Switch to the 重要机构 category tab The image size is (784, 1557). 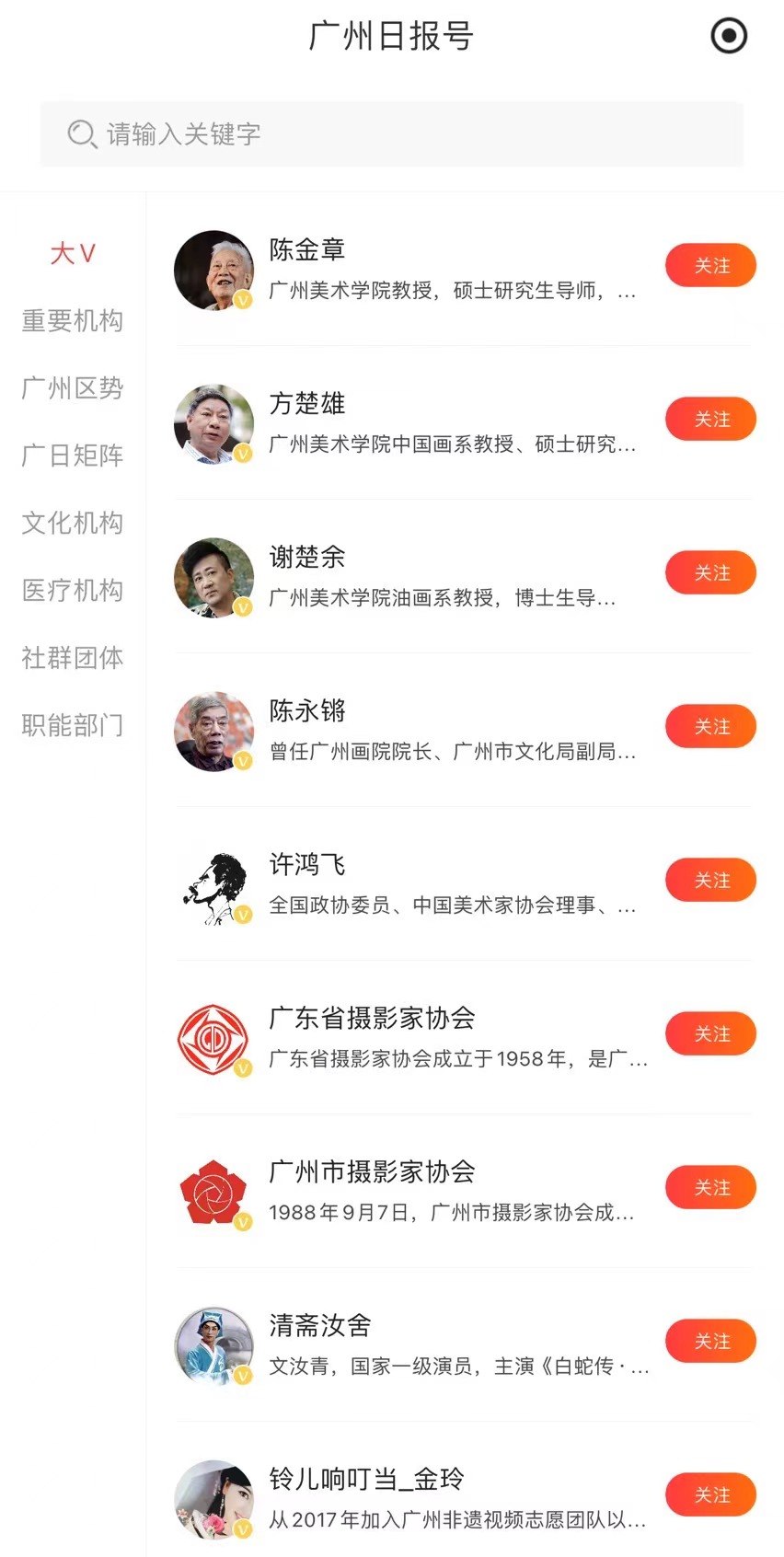[x=72, y=320]
